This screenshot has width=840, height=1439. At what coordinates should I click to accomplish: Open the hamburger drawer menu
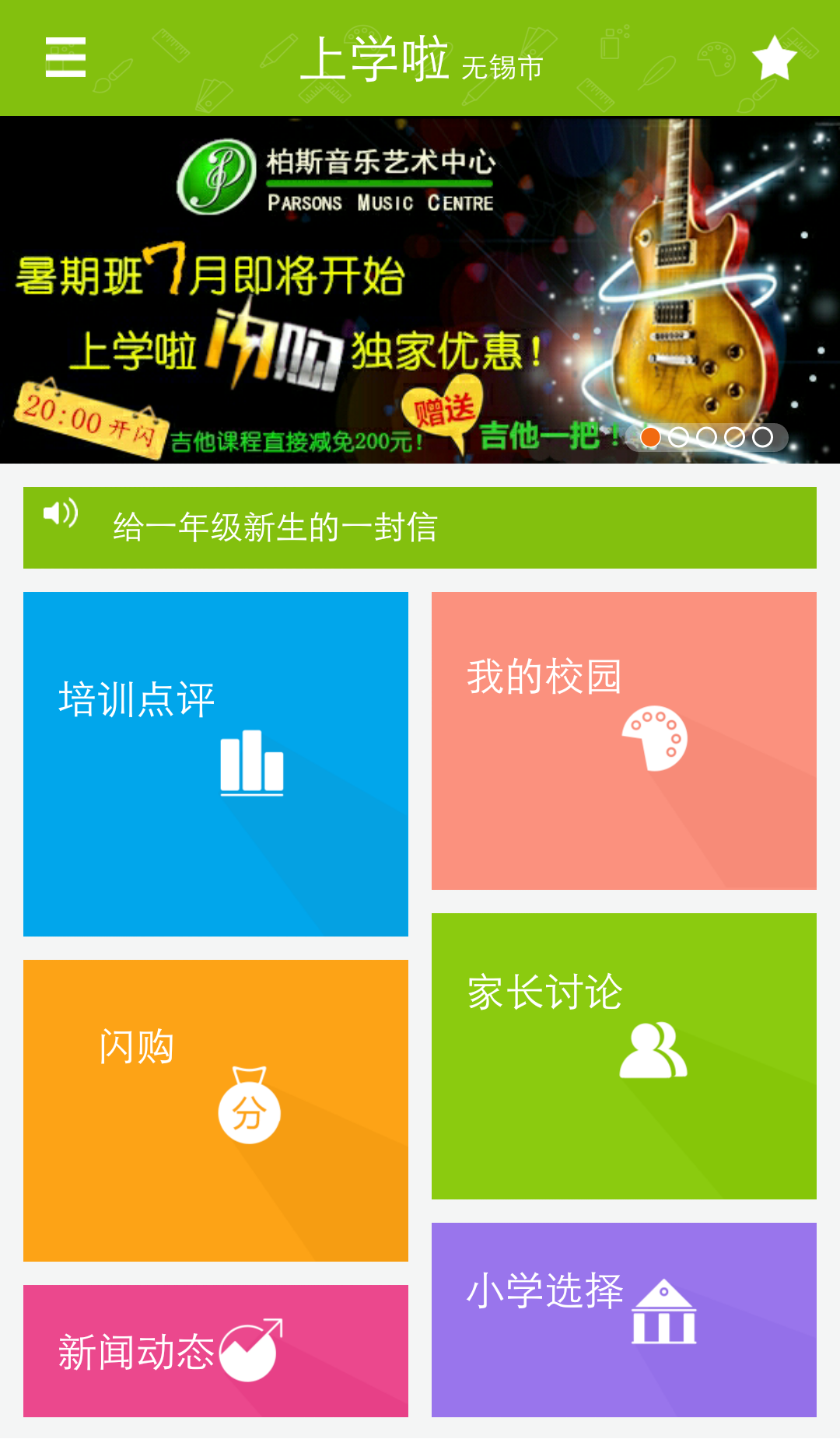(65, 58)
